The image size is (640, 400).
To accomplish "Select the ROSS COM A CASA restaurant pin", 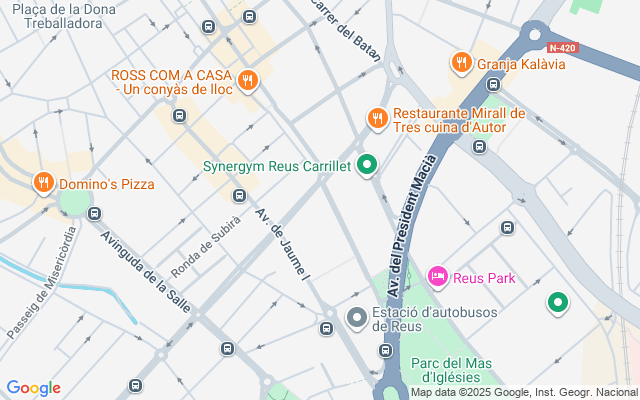I will pos(248,80).
